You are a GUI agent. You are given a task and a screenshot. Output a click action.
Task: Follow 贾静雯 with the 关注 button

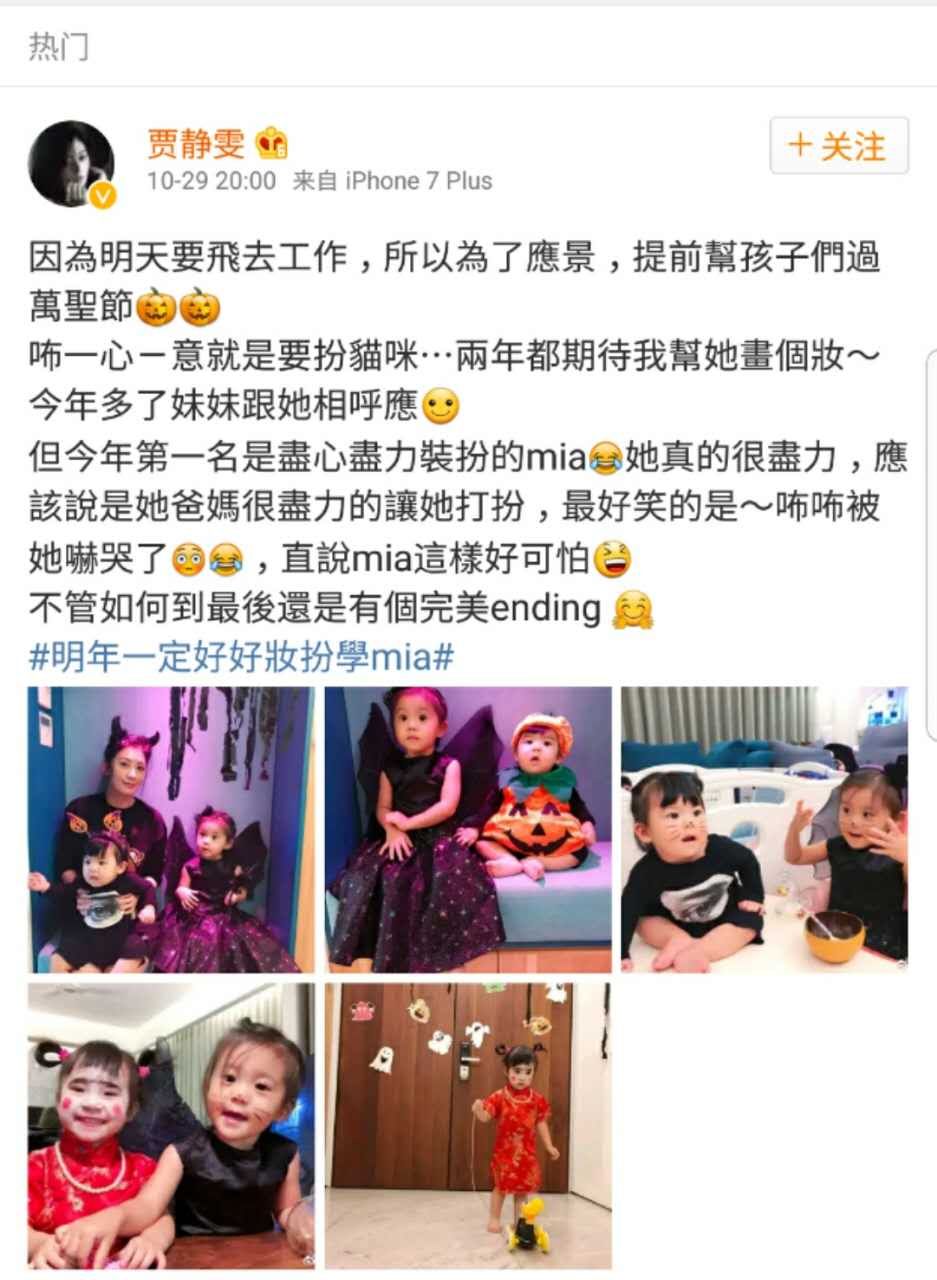click(x=838, y=146)
